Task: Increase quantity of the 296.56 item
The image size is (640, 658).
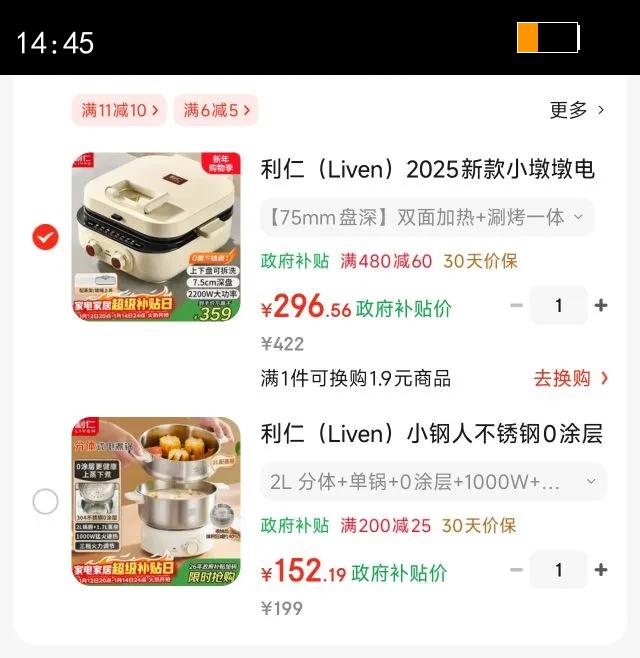Action: click(x=601, y=305)
